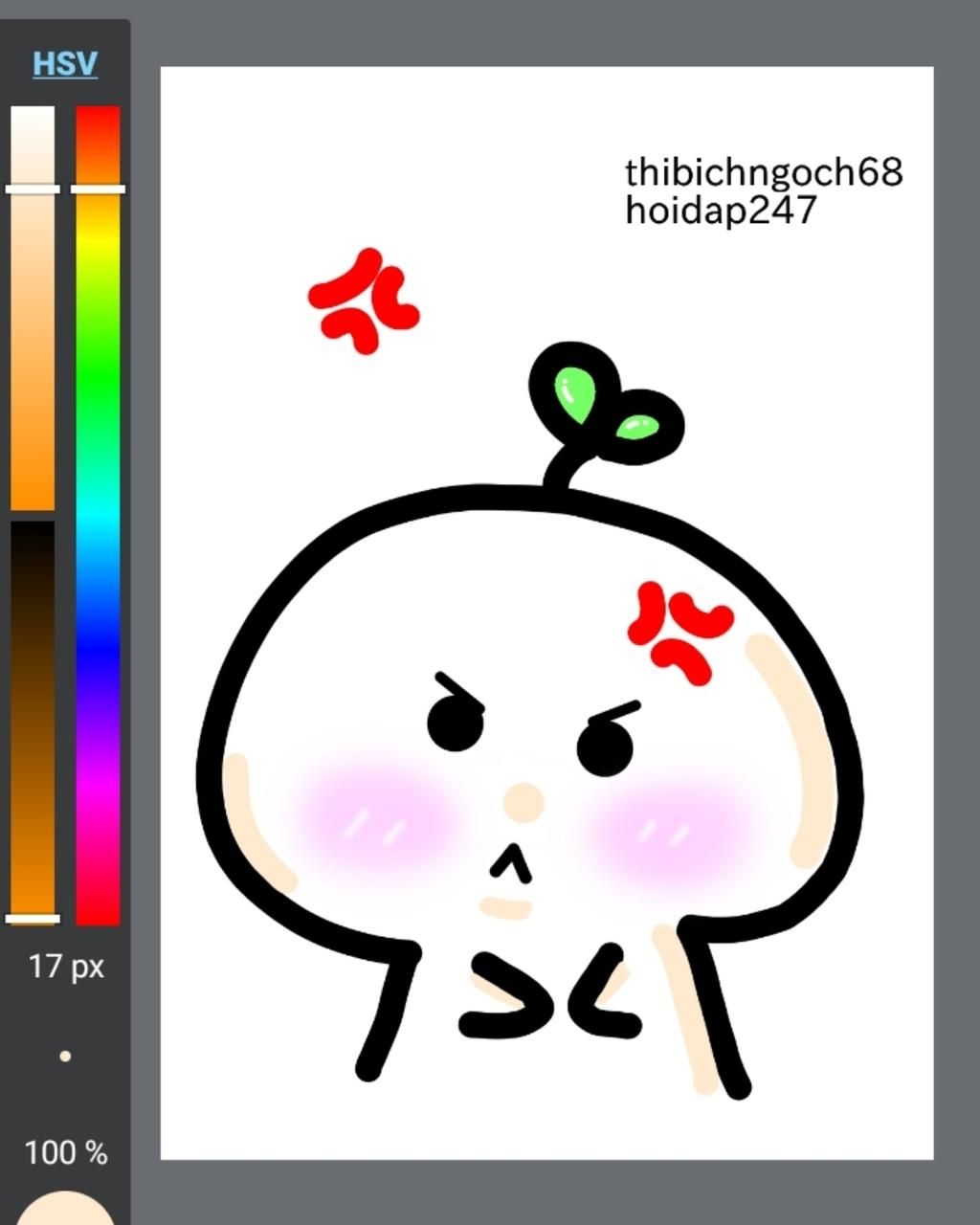Open the 100 % opacity setting

[x=65, y=1152]
